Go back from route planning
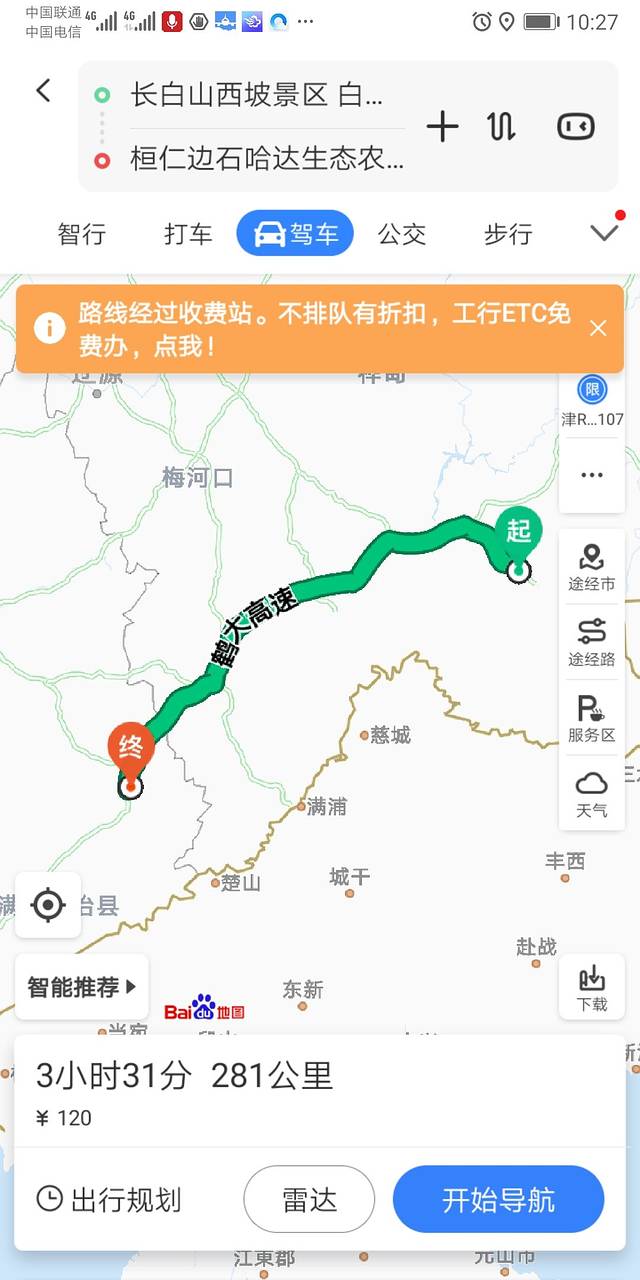Screen dimensions: 640x1280 (43, 91)
